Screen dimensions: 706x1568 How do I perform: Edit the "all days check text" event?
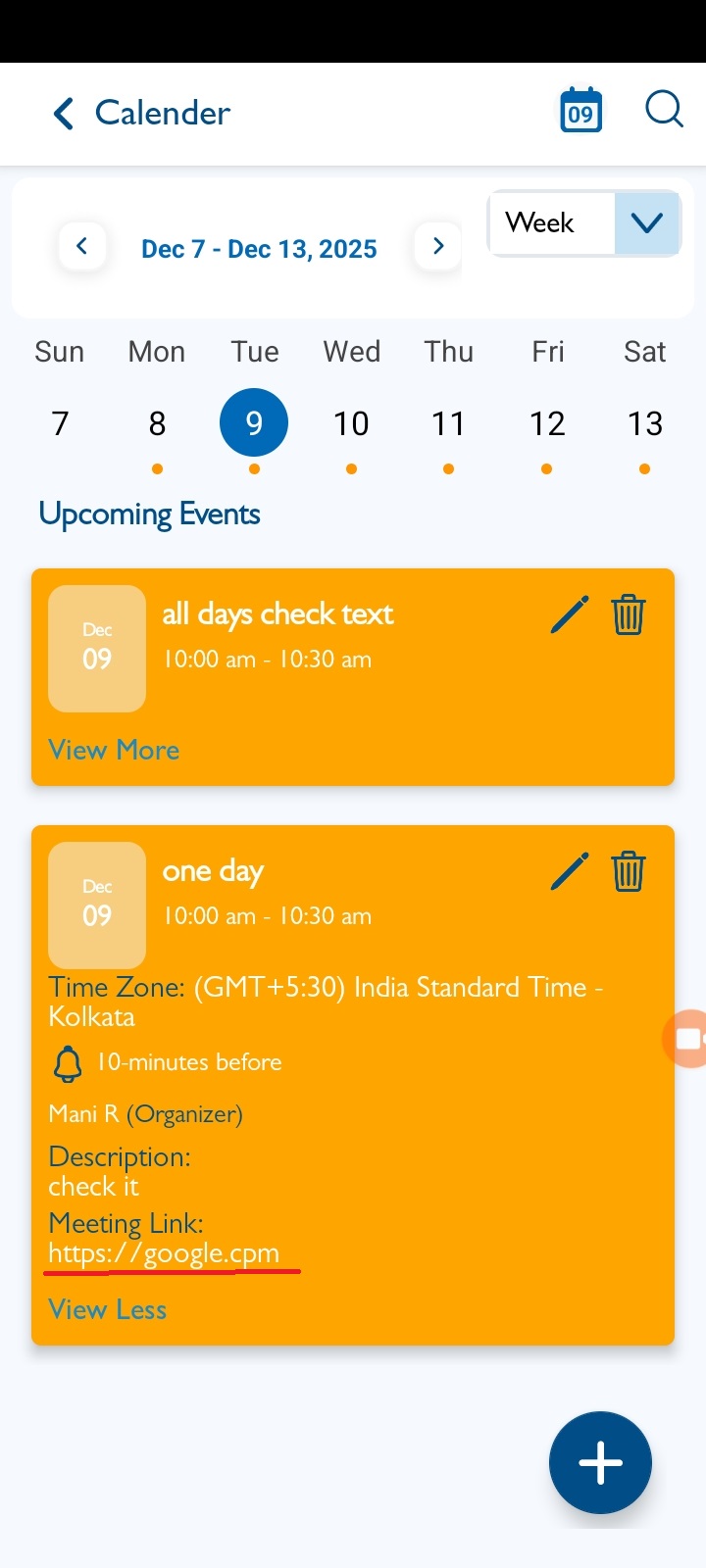pos(570,615)
